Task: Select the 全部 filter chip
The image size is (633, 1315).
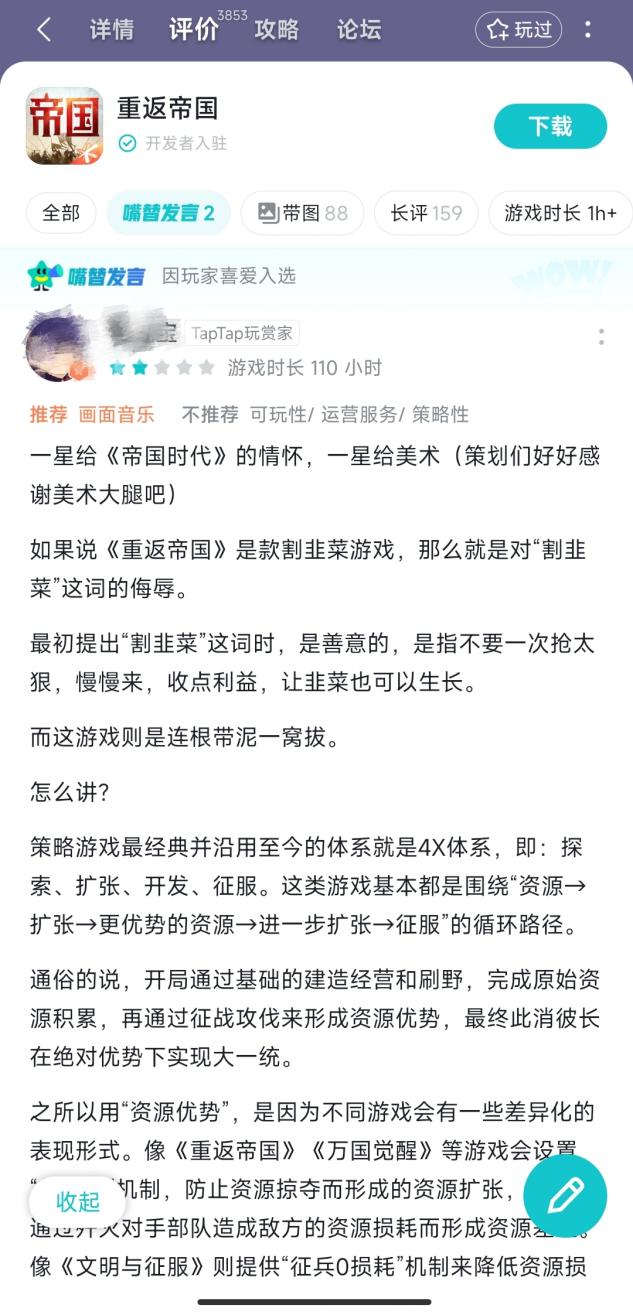Action: (61, 213)
